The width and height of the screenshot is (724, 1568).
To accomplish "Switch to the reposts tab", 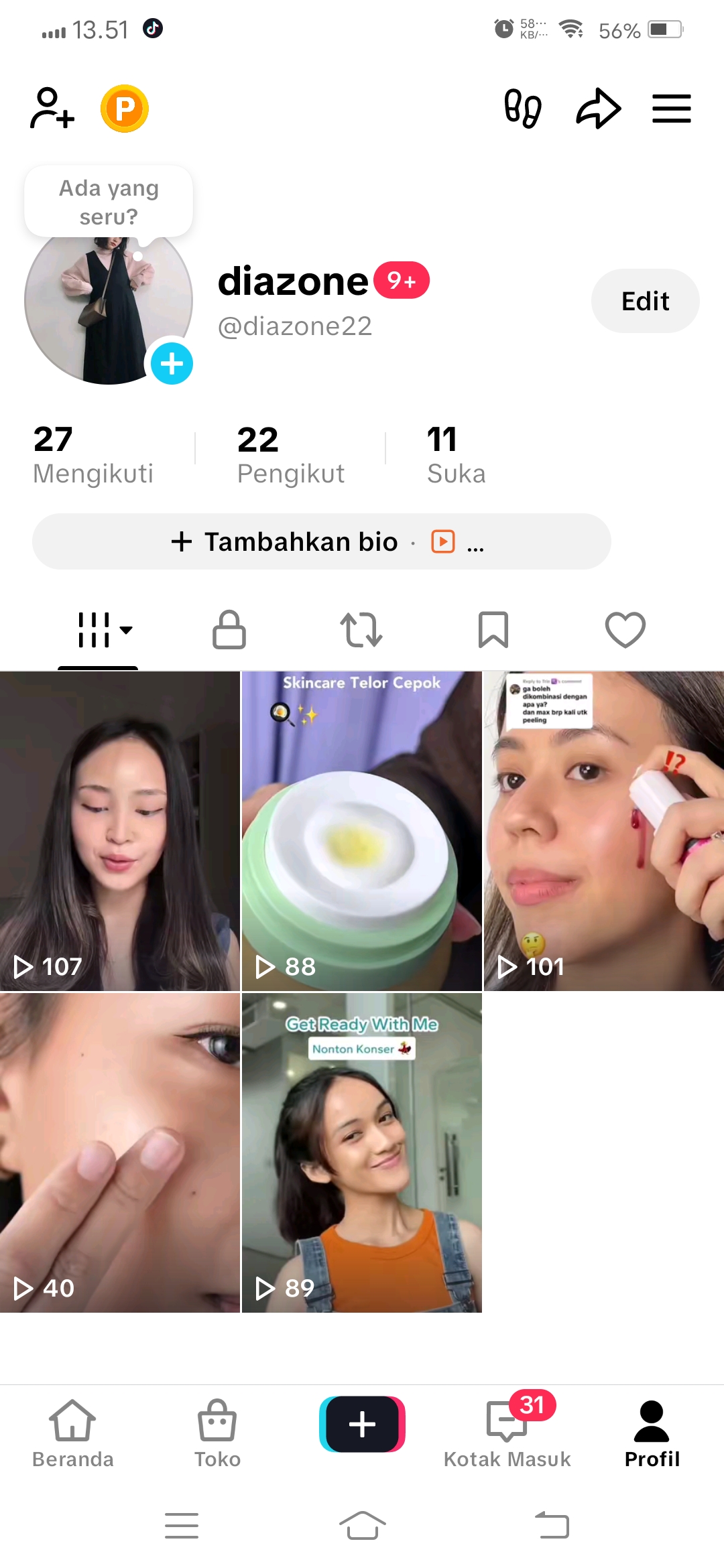I will pos(361,630).
